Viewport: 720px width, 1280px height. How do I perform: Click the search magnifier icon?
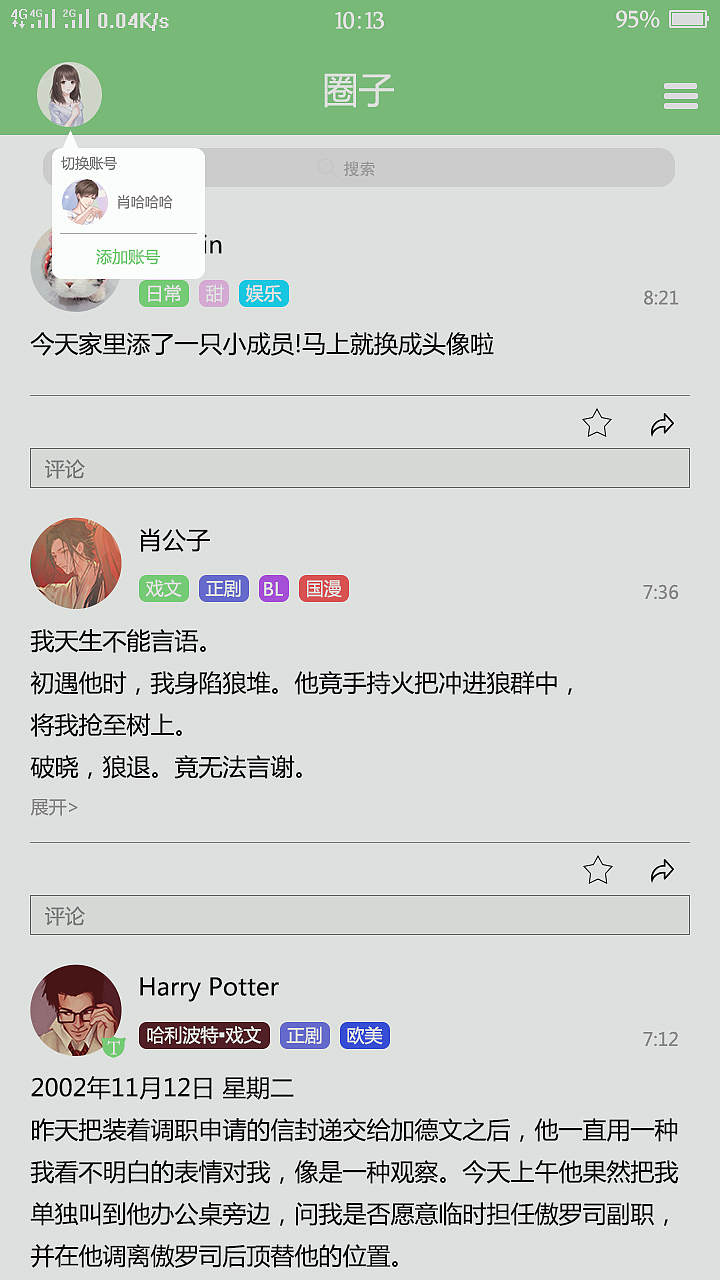[x=327, y=167]
